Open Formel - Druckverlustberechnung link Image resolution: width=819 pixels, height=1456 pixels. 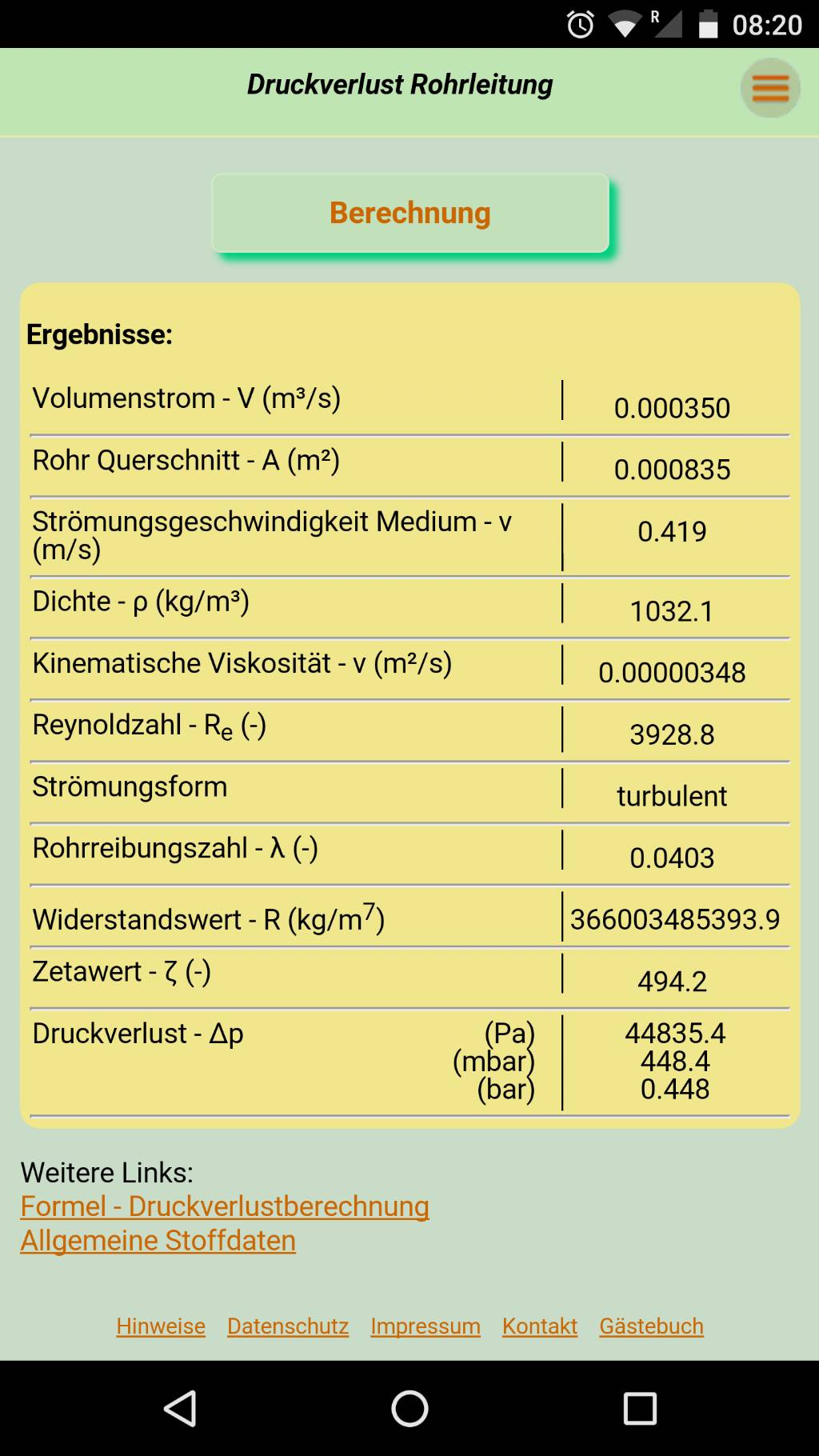pyautogui.click(x=225, y=1206)
